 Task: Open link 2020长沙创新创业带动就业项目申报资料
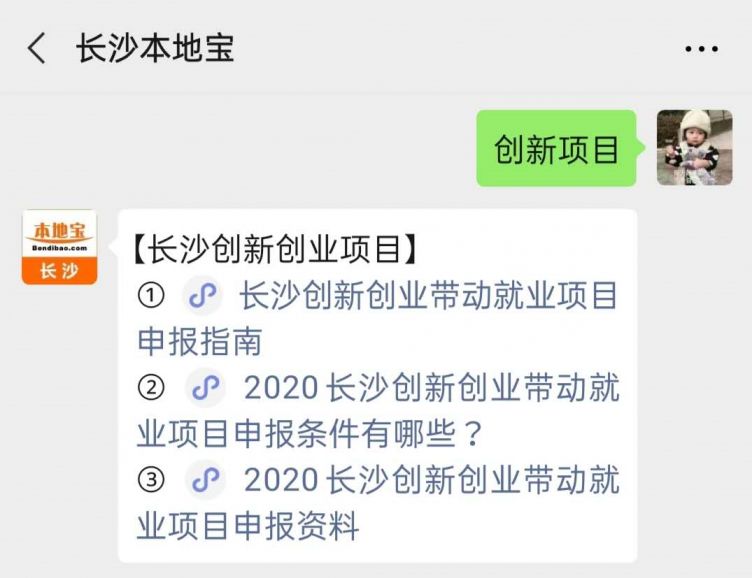430,481
